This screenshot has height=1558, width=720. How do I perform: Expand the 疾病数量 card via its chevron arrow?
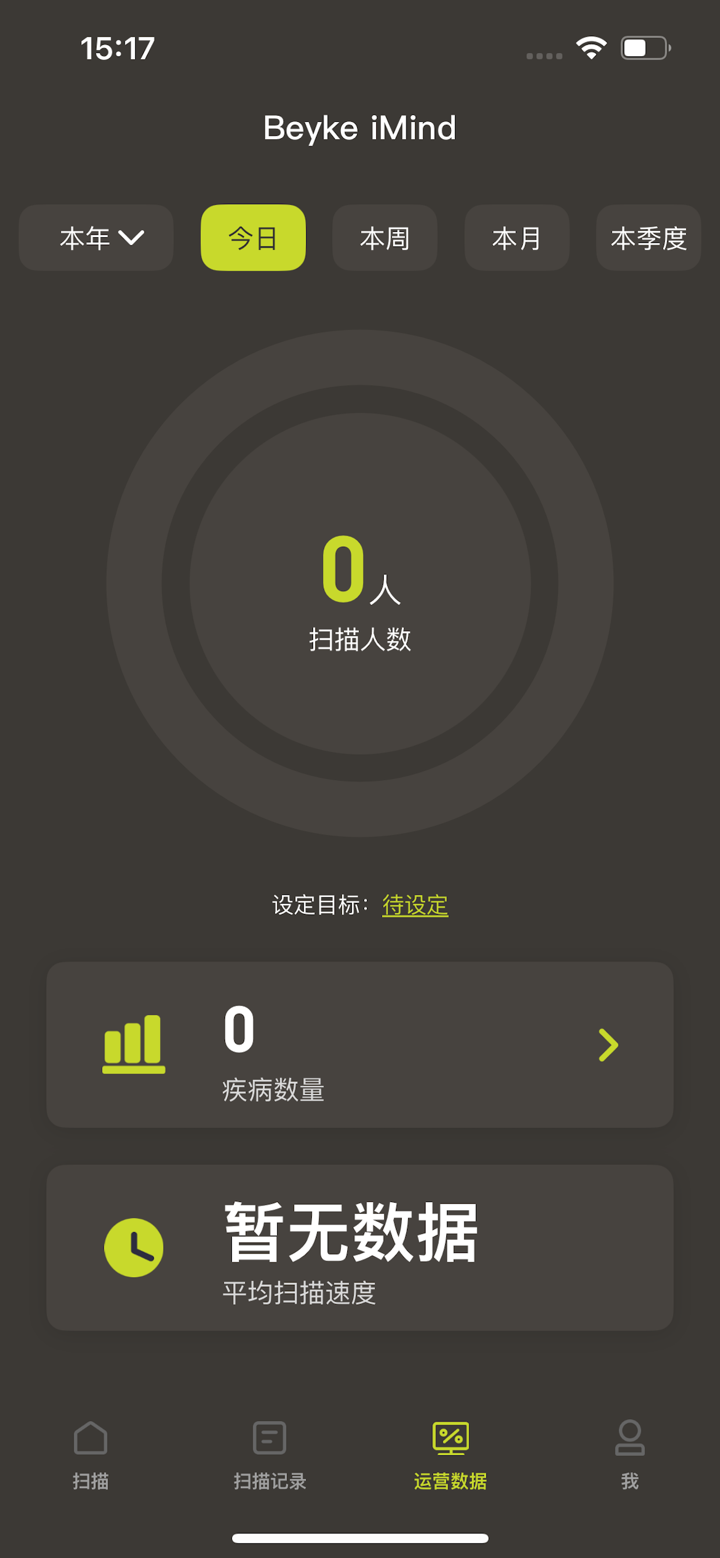pyautogui.click(x=608, y=1044)
